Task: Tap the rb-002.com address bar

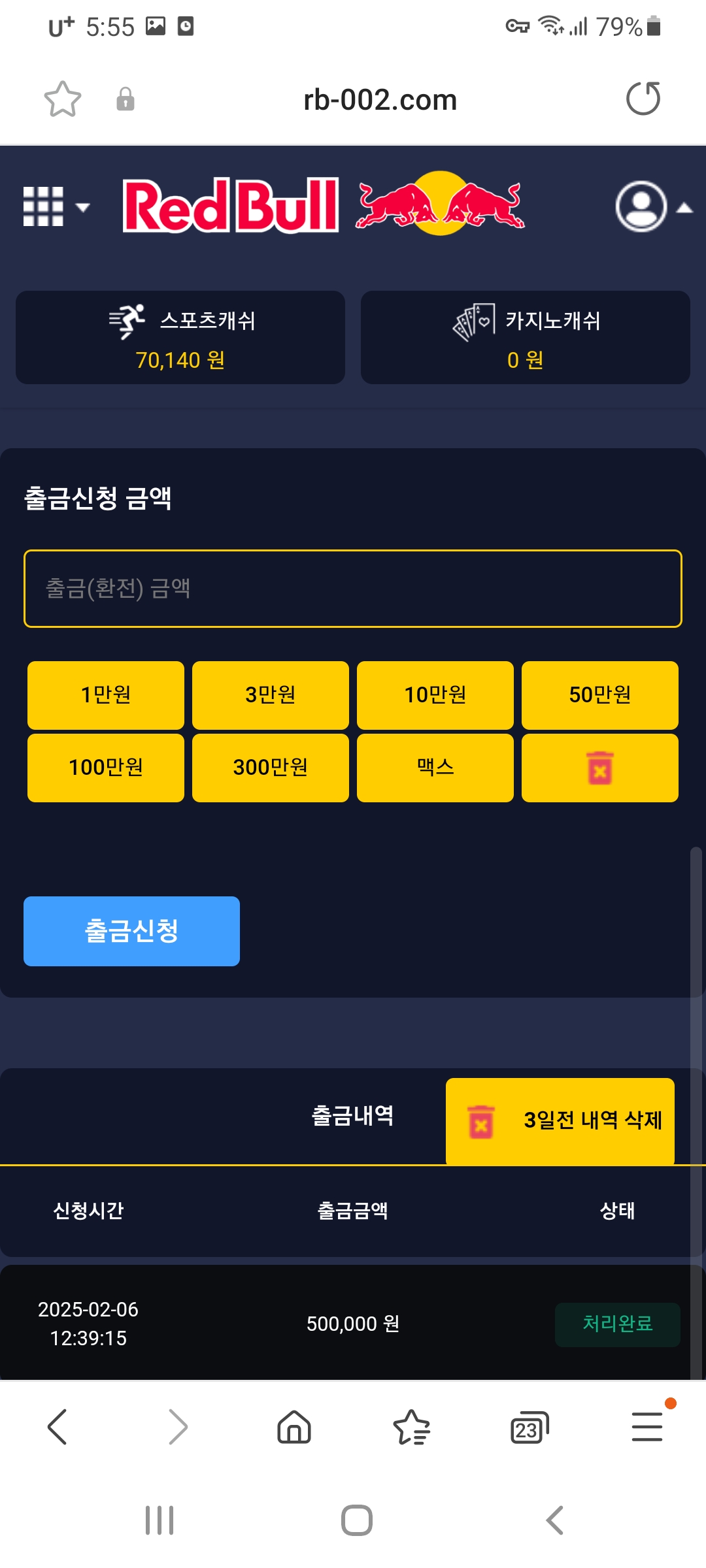Action: (380, 100)
